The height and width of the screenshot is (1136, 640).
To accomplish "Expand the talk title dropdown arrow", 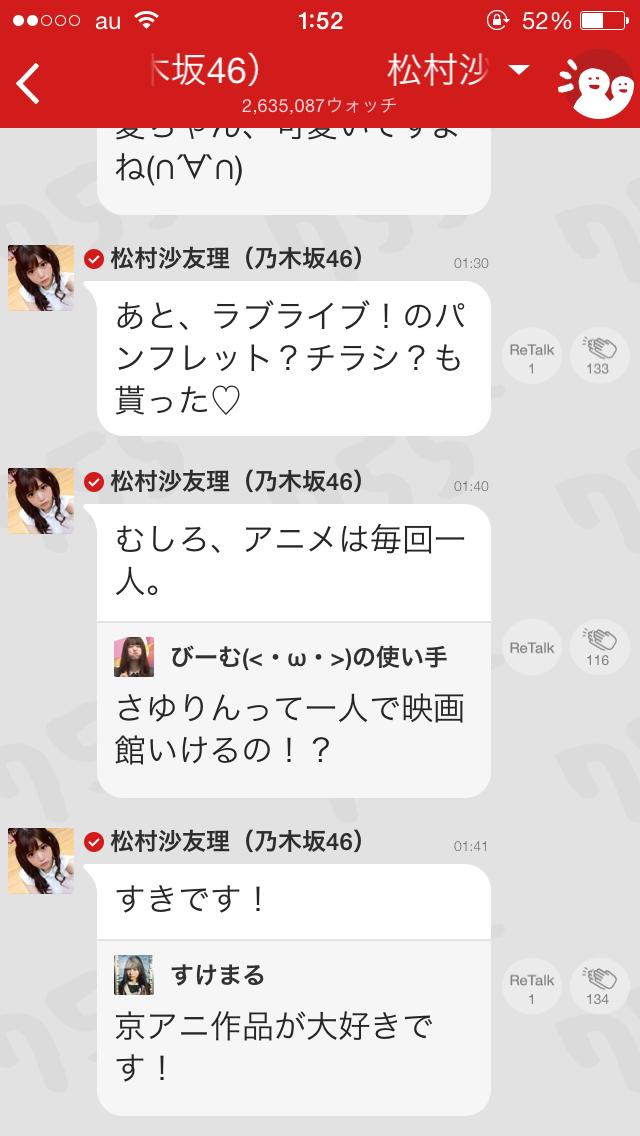I will (x=518, y=70).
